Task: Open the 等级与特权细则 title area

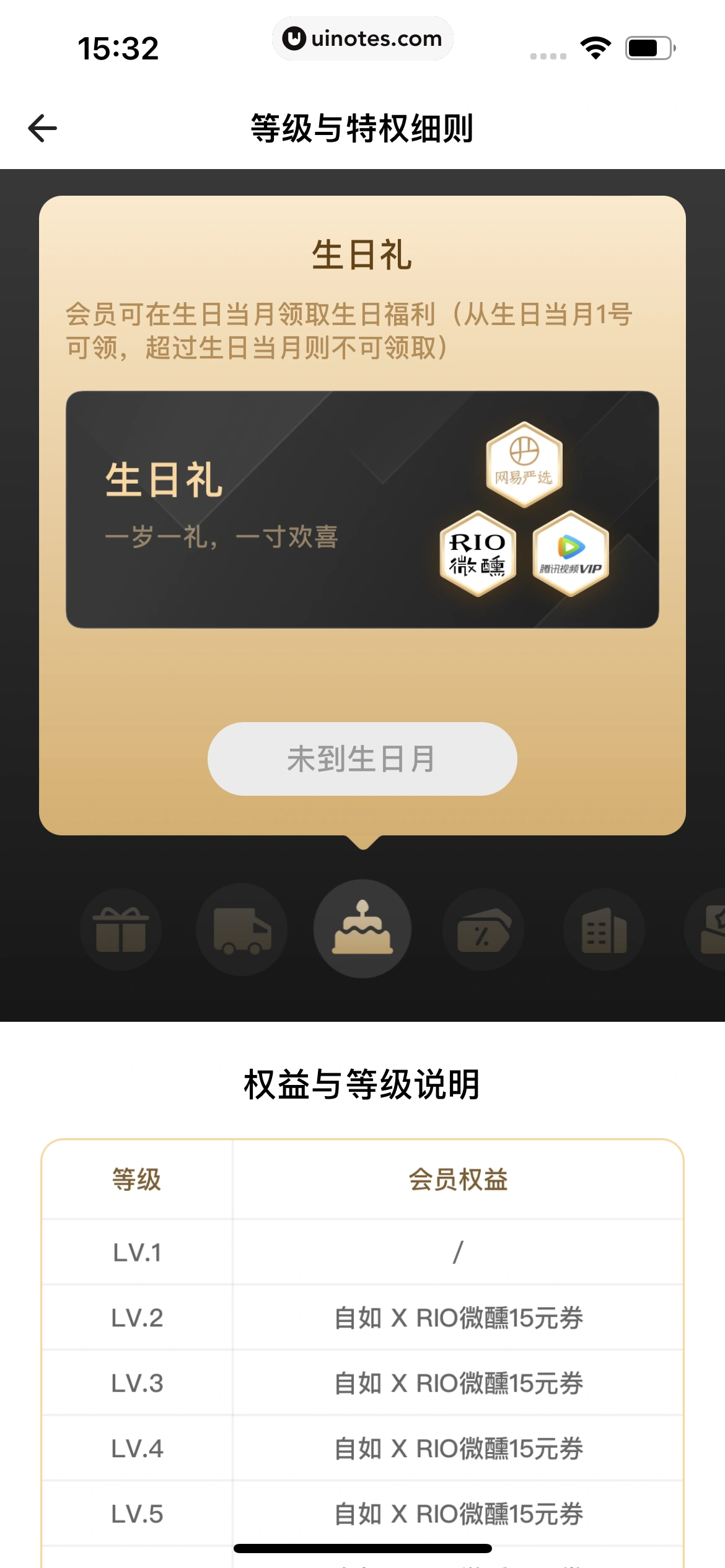Action: coord(362,129)
